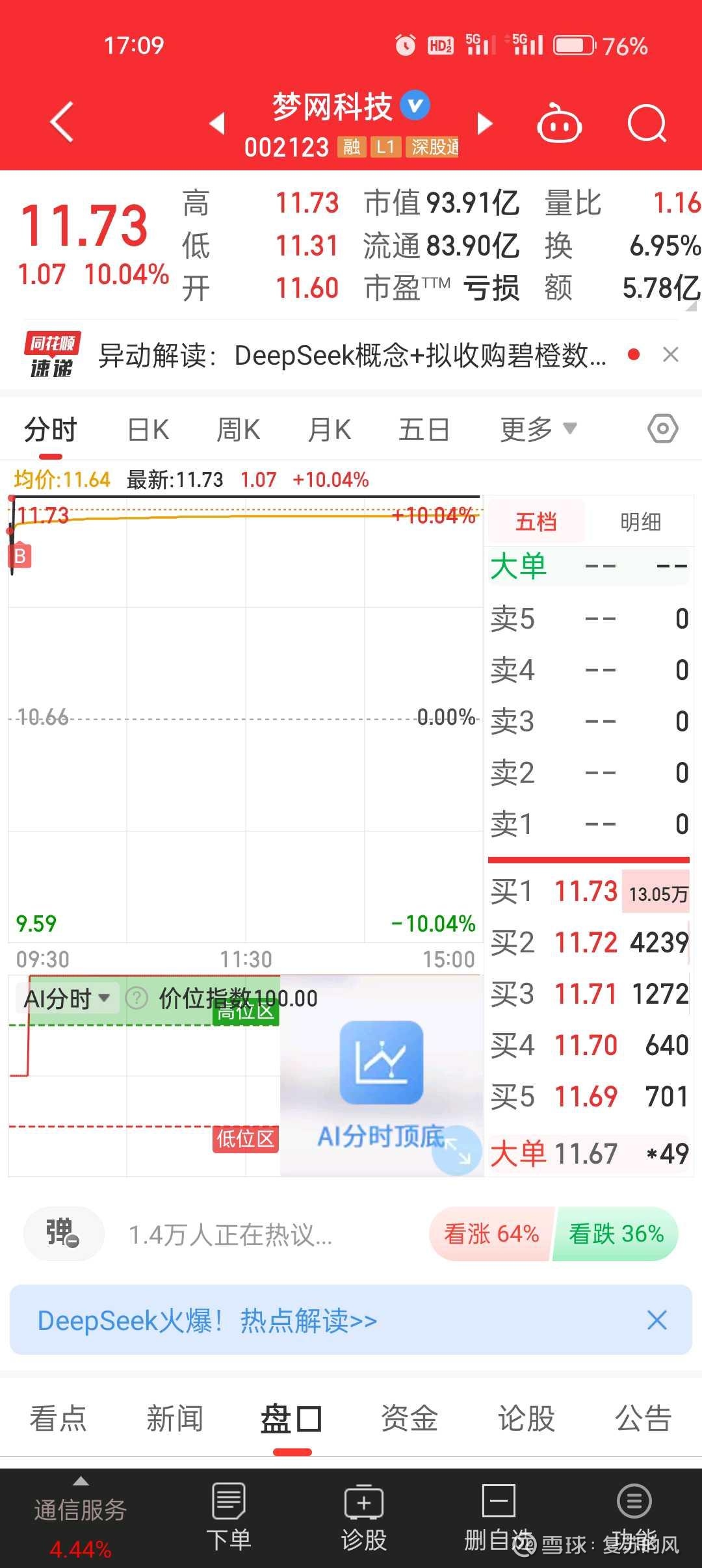Switch to the 明细 trade details tab
This screenshot has height=1568, width=702.
[640, 521]
